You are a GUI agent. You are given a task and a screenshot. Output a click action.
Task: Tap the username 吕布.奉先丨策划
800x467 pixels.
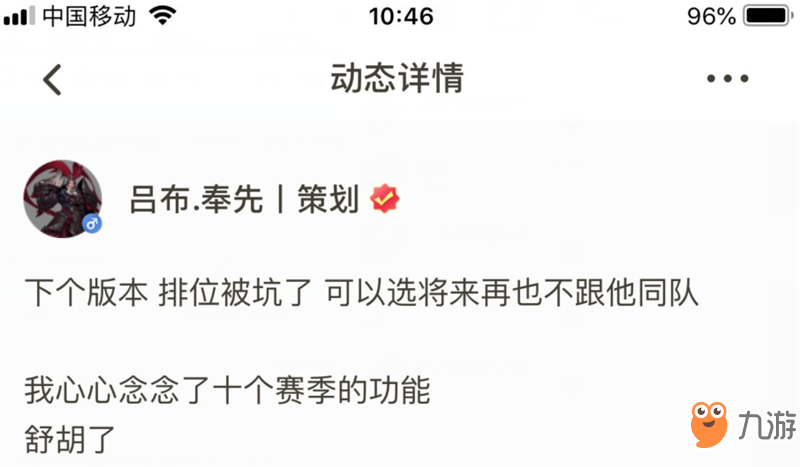click(244, 199)
